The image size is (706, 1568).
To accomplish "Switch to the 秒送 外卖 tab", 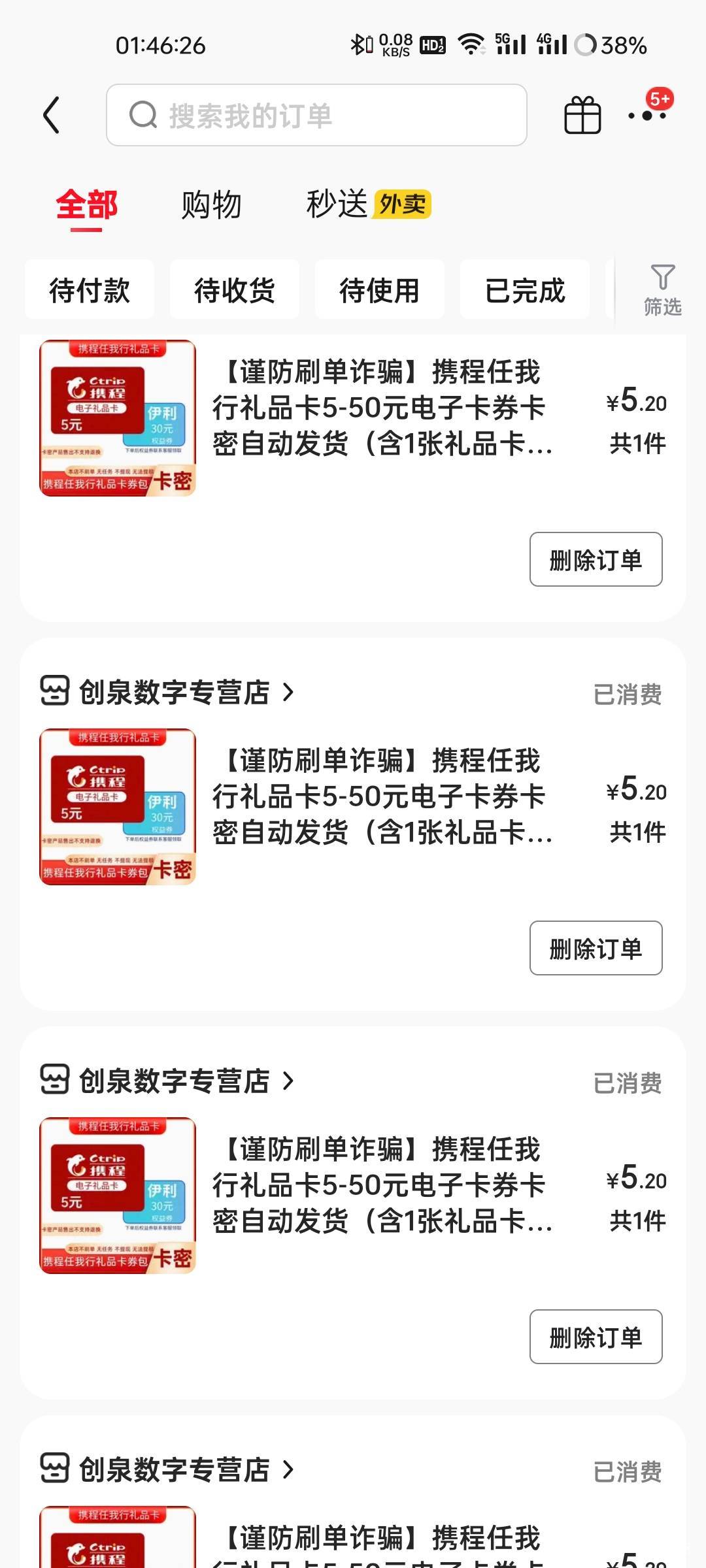I will click(369, 204).
